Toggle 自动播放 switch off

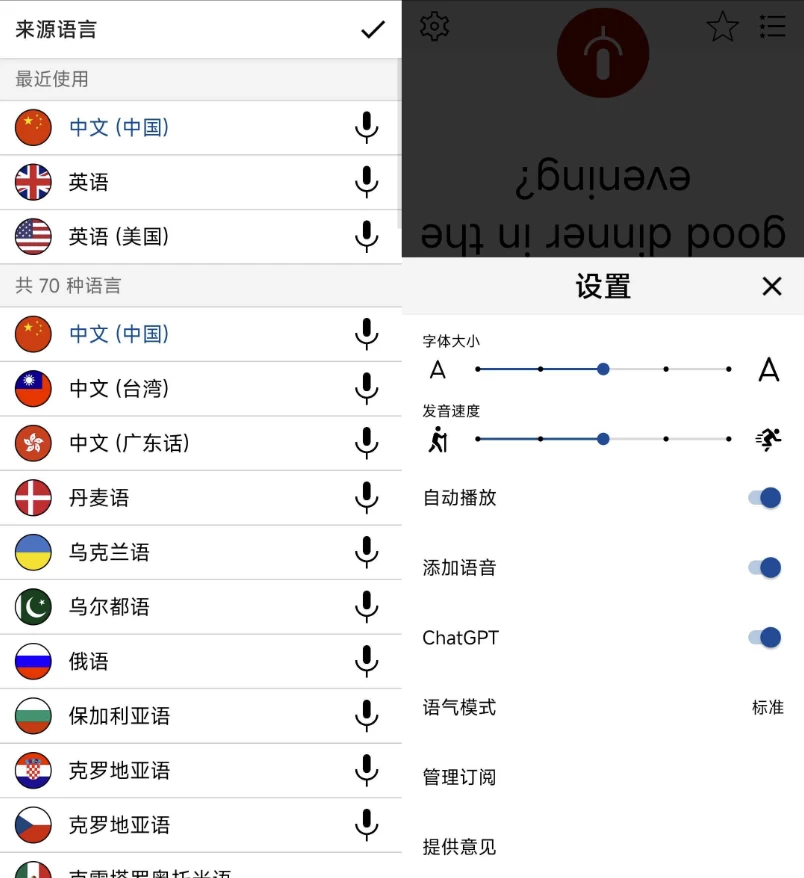click(765, 497)
